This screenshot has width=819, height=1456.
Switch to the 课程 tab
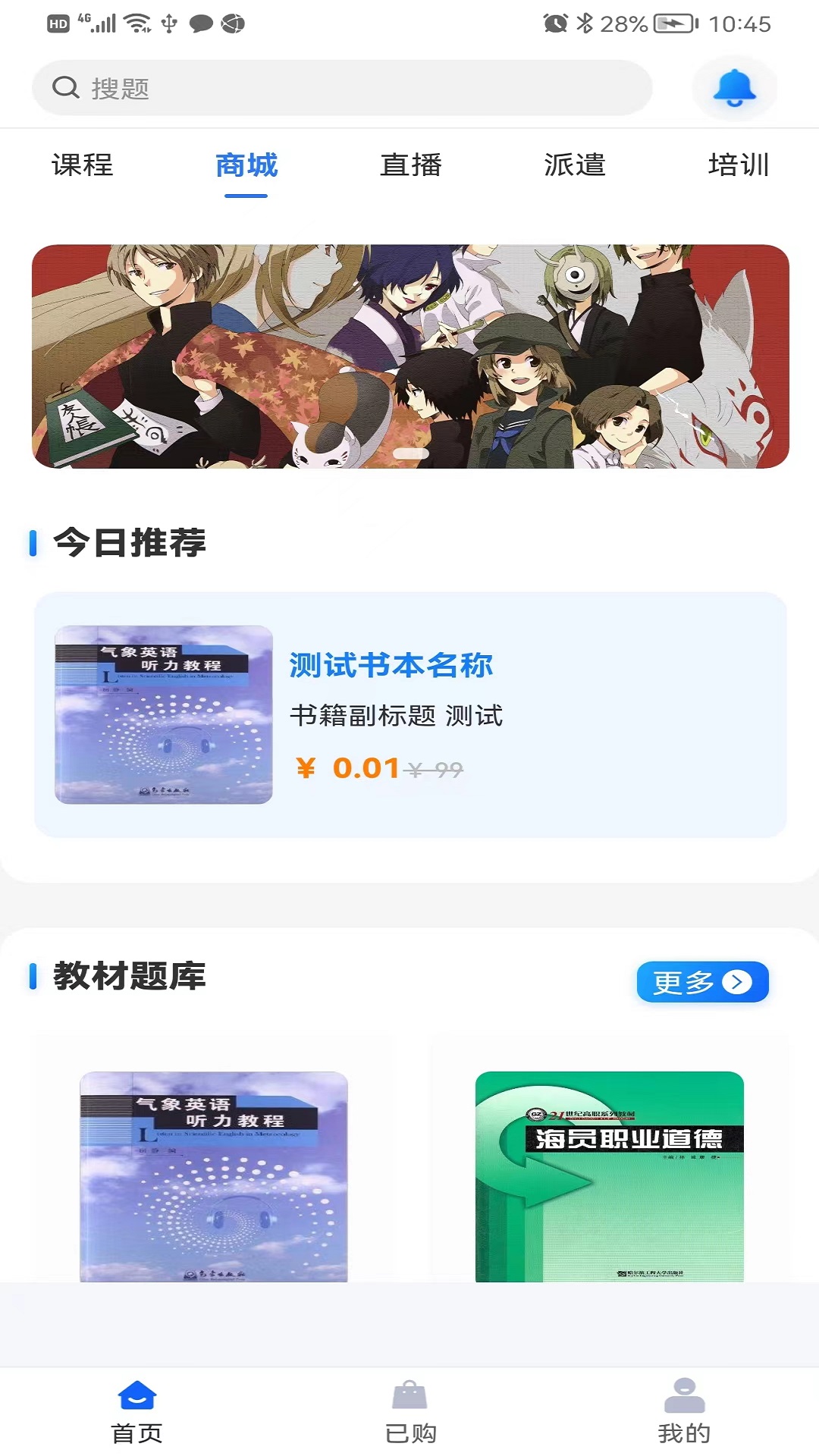pyautogui.click(x=82, y=165)
